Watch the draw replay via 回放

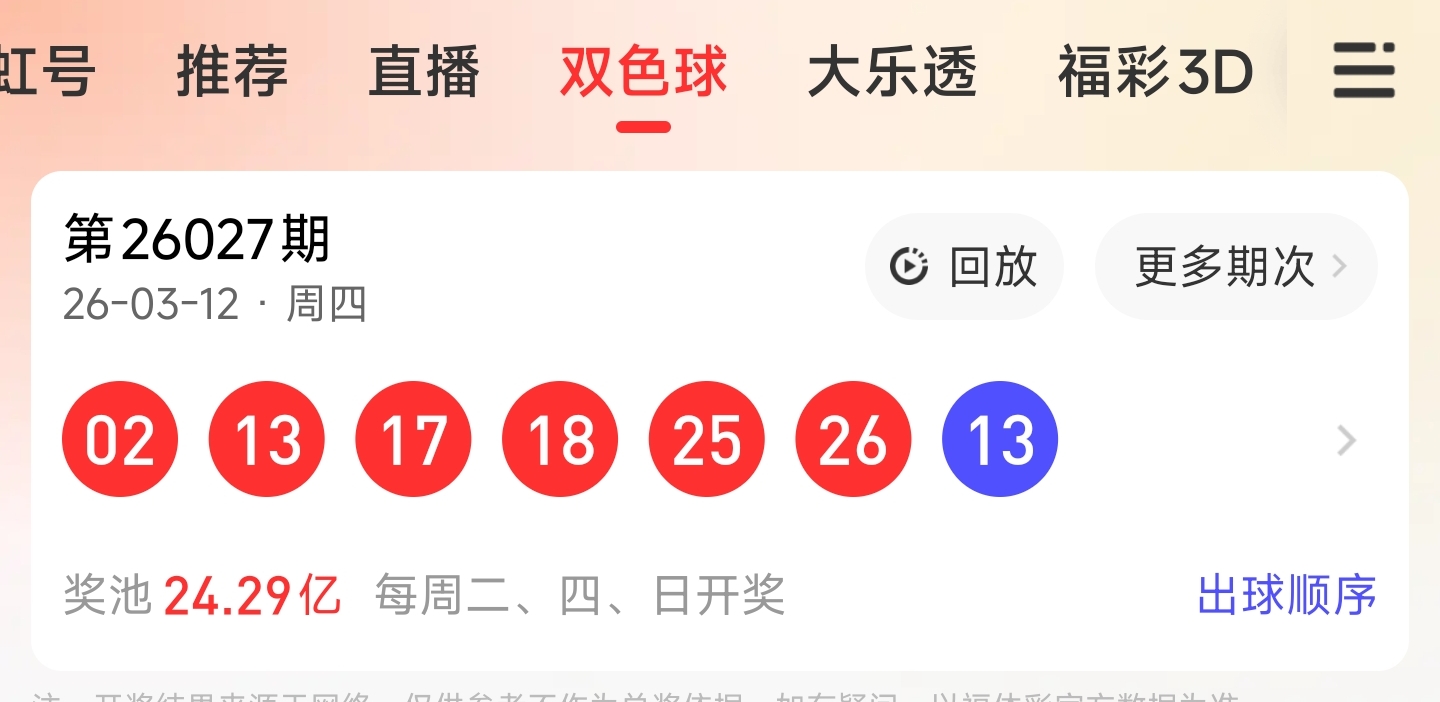[964, 267]
